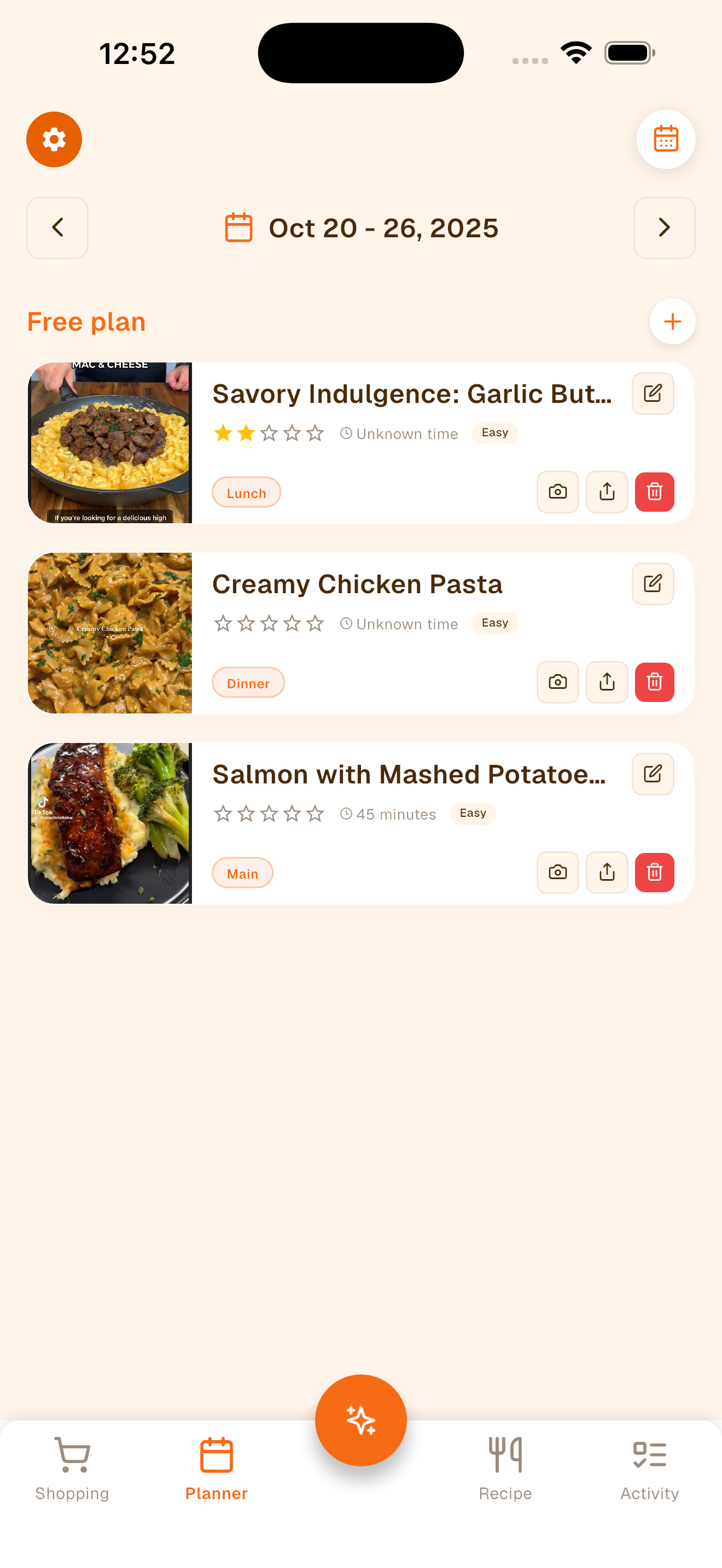Share the Salmon with Mashed Potatoes recipe
Screen dimensions: 722x1568
click(x=607, y=872)
